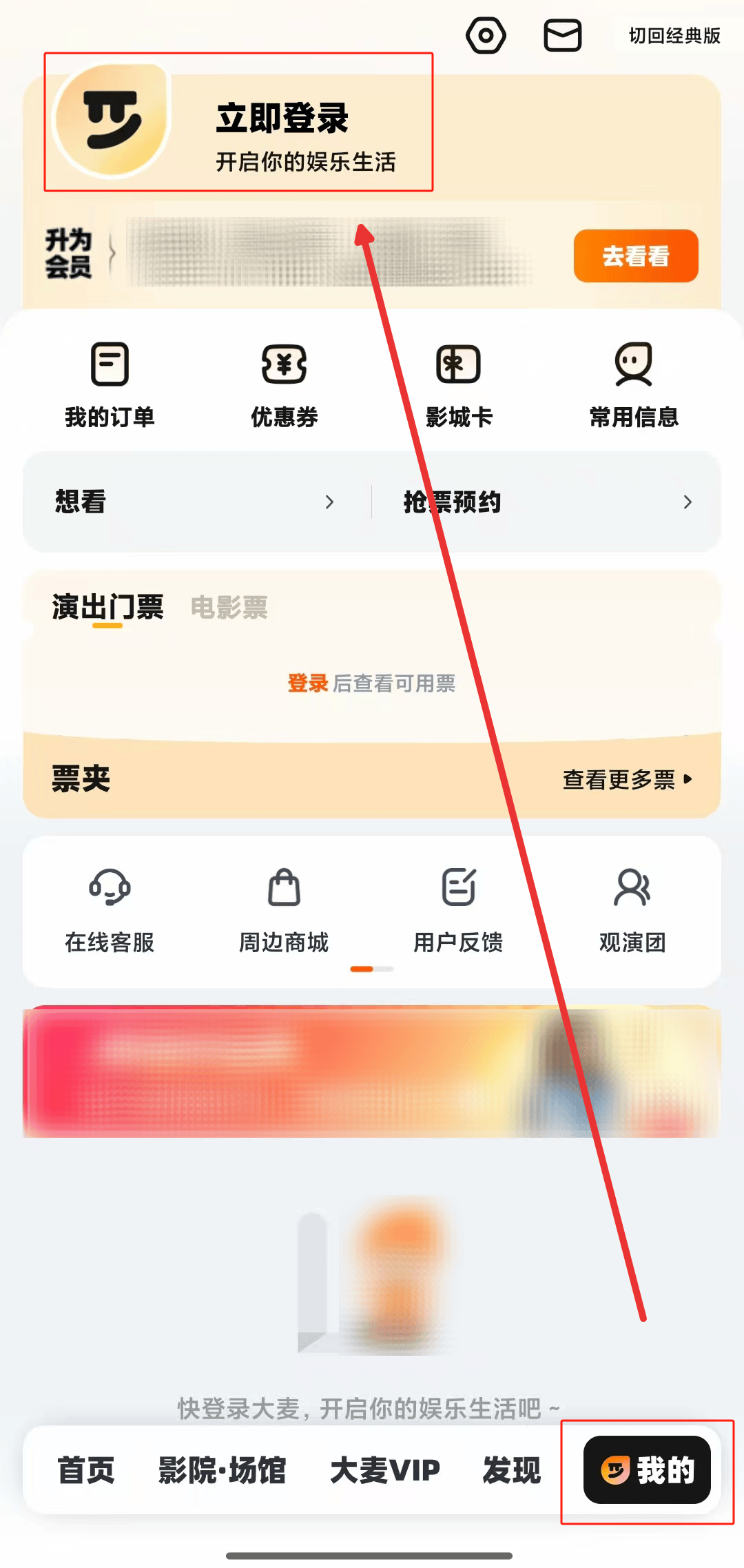Open 影城卡 cinema card
The height and width of the screenshot is (1568, 744).
(x=458, y=384)
